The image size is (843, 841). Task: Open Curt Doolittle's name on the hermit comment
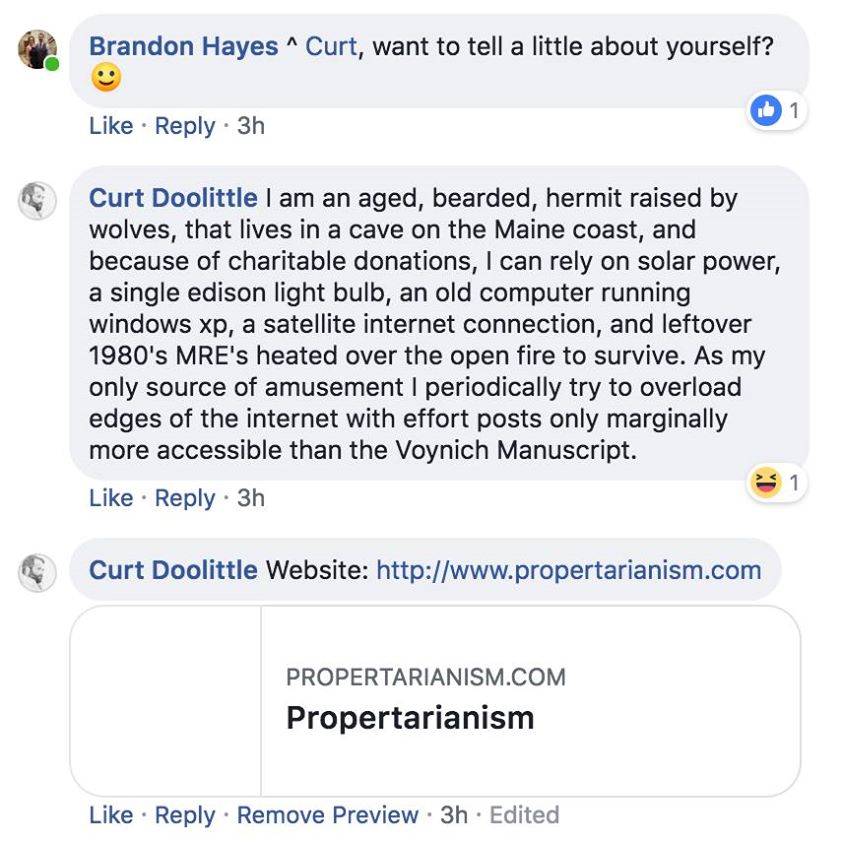(x=173, y=198)
